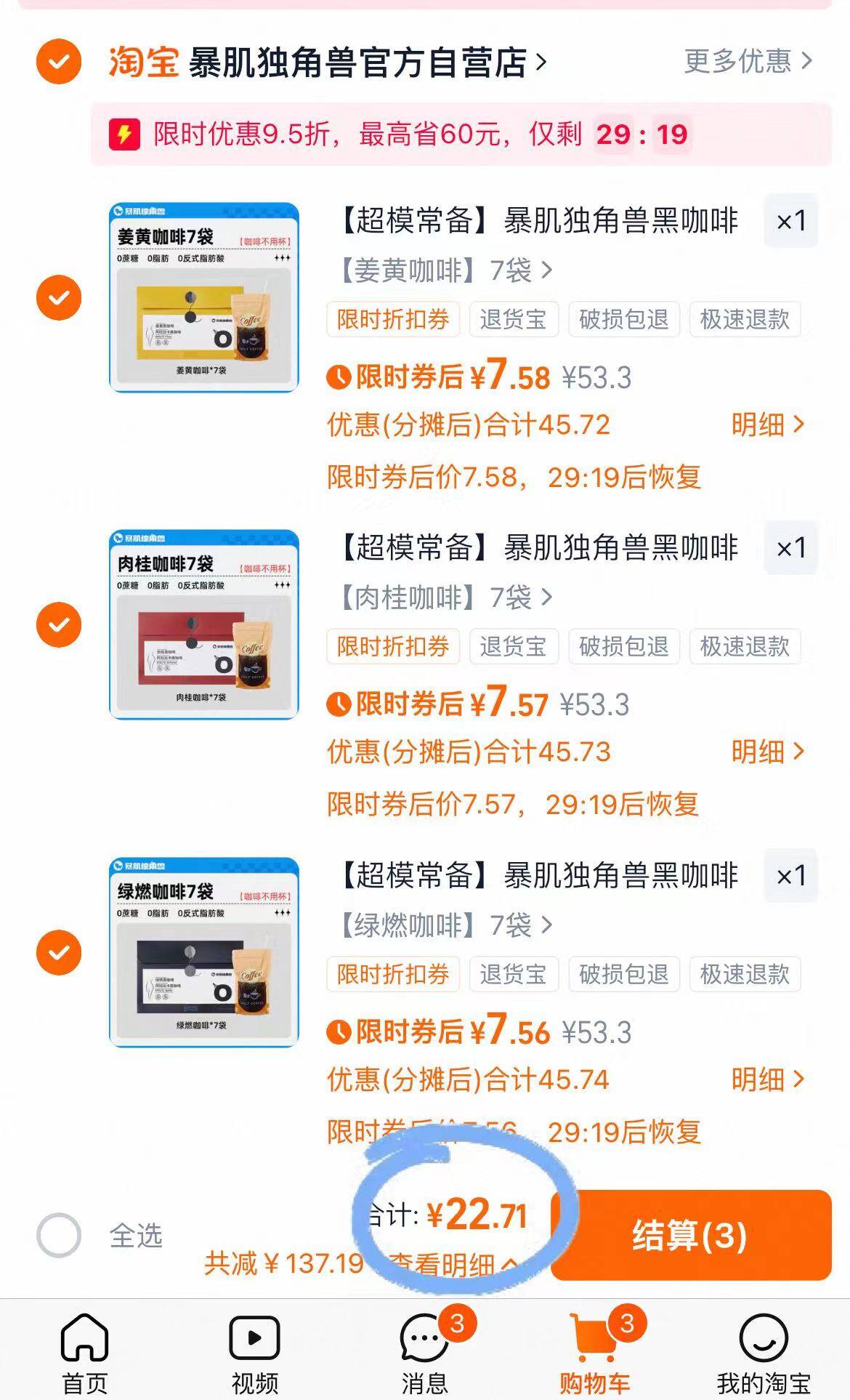
Task: Deselect the 绿燃咖啡 item checkbox
Action: [x=59, y=952]
